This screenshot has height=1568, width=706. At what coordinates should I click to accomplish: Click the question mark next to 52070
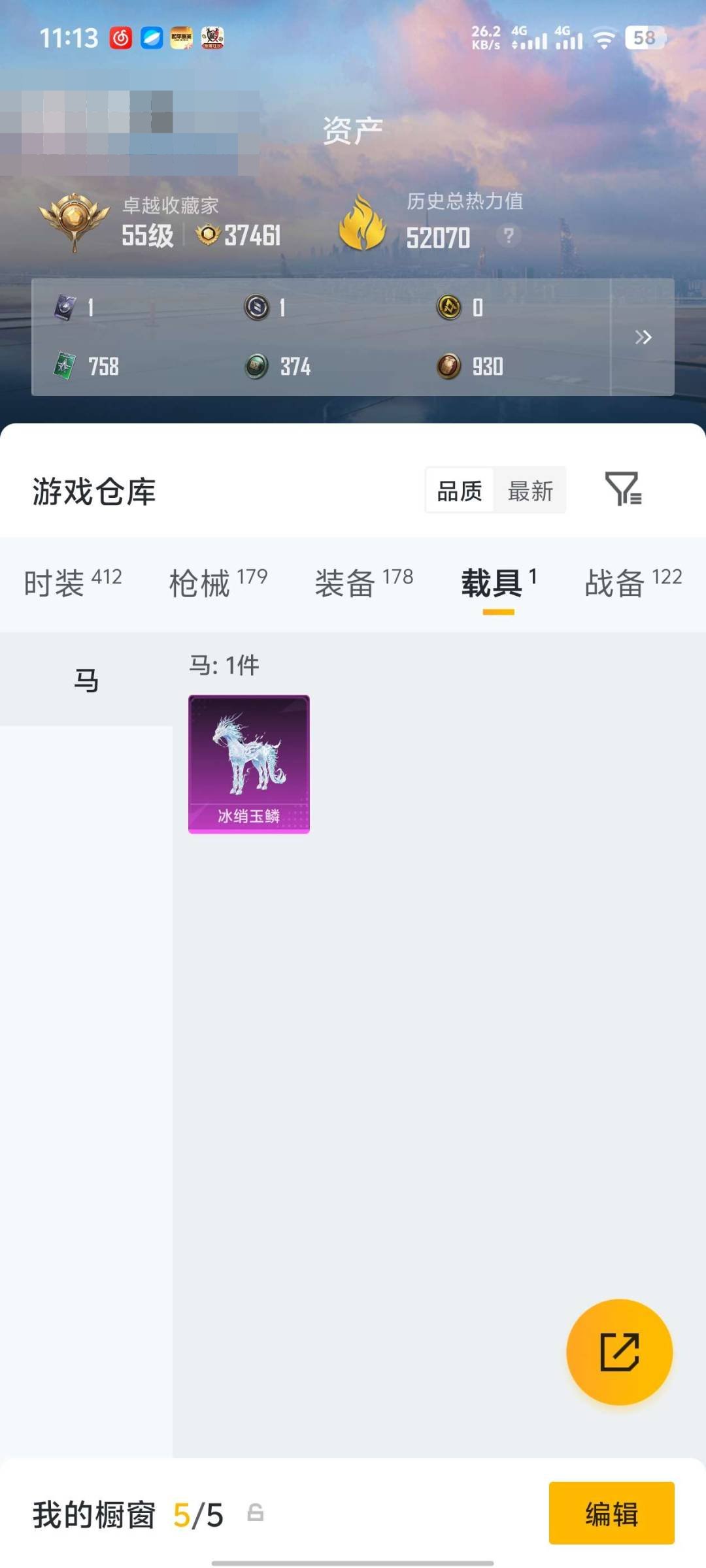tap(507, 236)
